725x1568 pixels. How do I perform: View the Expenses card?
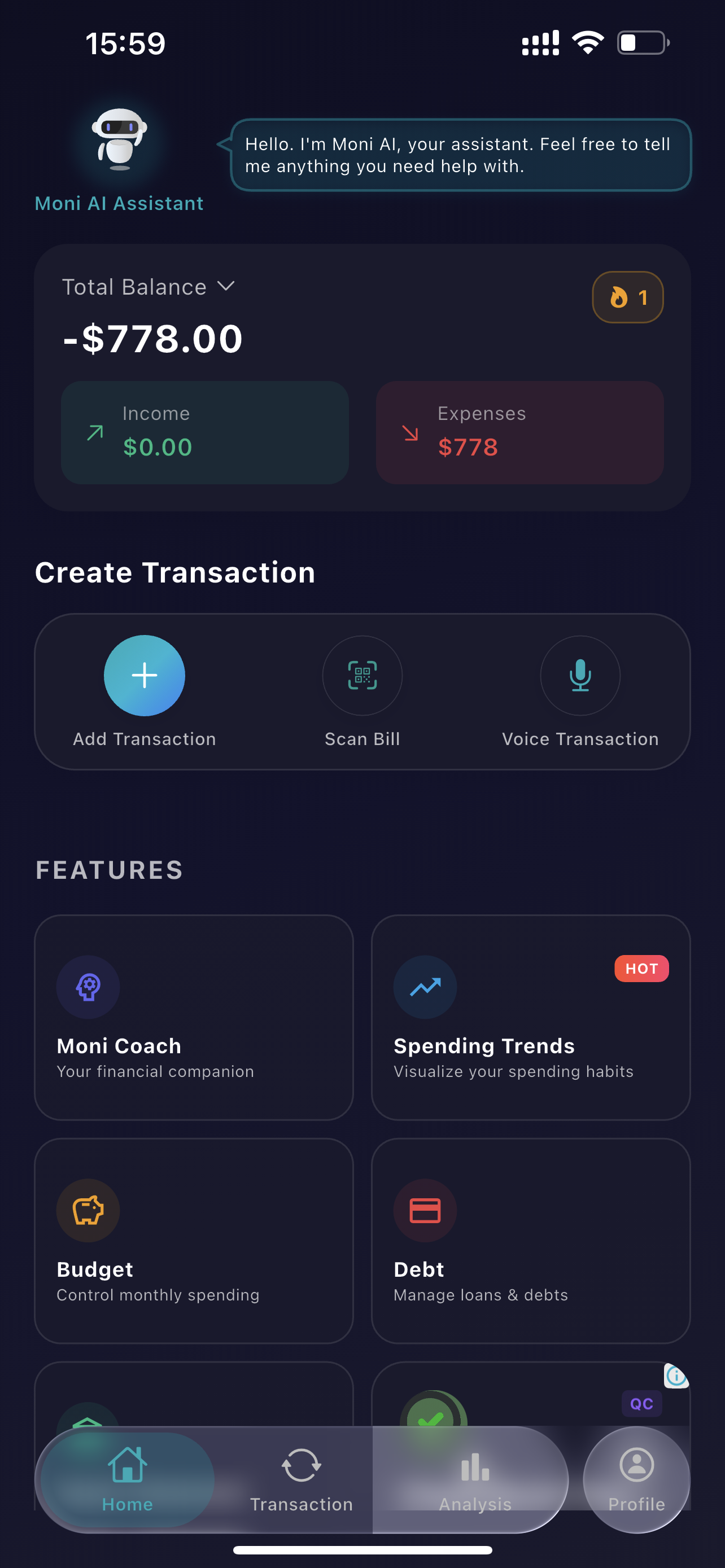(x=519, y=432)
